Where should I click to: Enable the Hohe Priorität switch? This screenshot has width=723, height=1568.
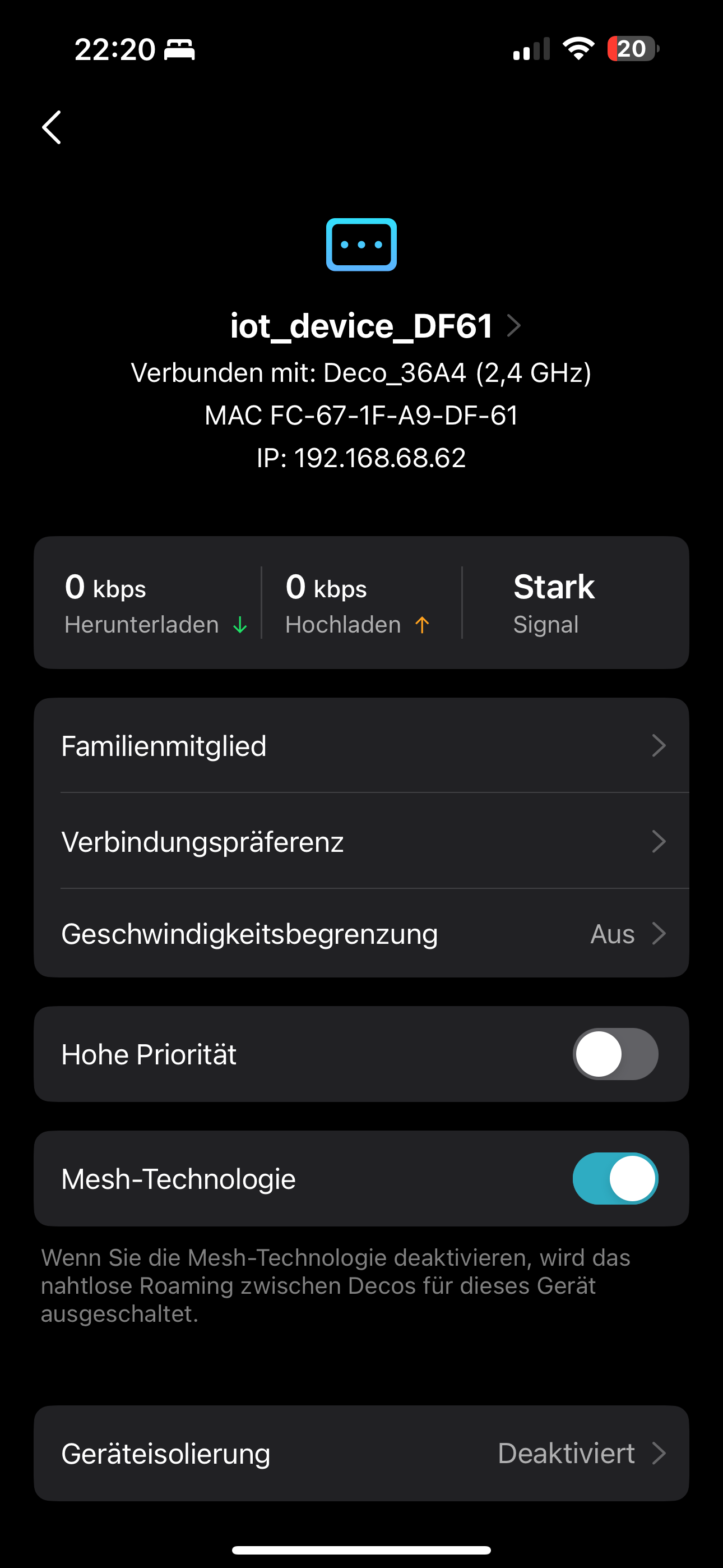[615, 1054]
